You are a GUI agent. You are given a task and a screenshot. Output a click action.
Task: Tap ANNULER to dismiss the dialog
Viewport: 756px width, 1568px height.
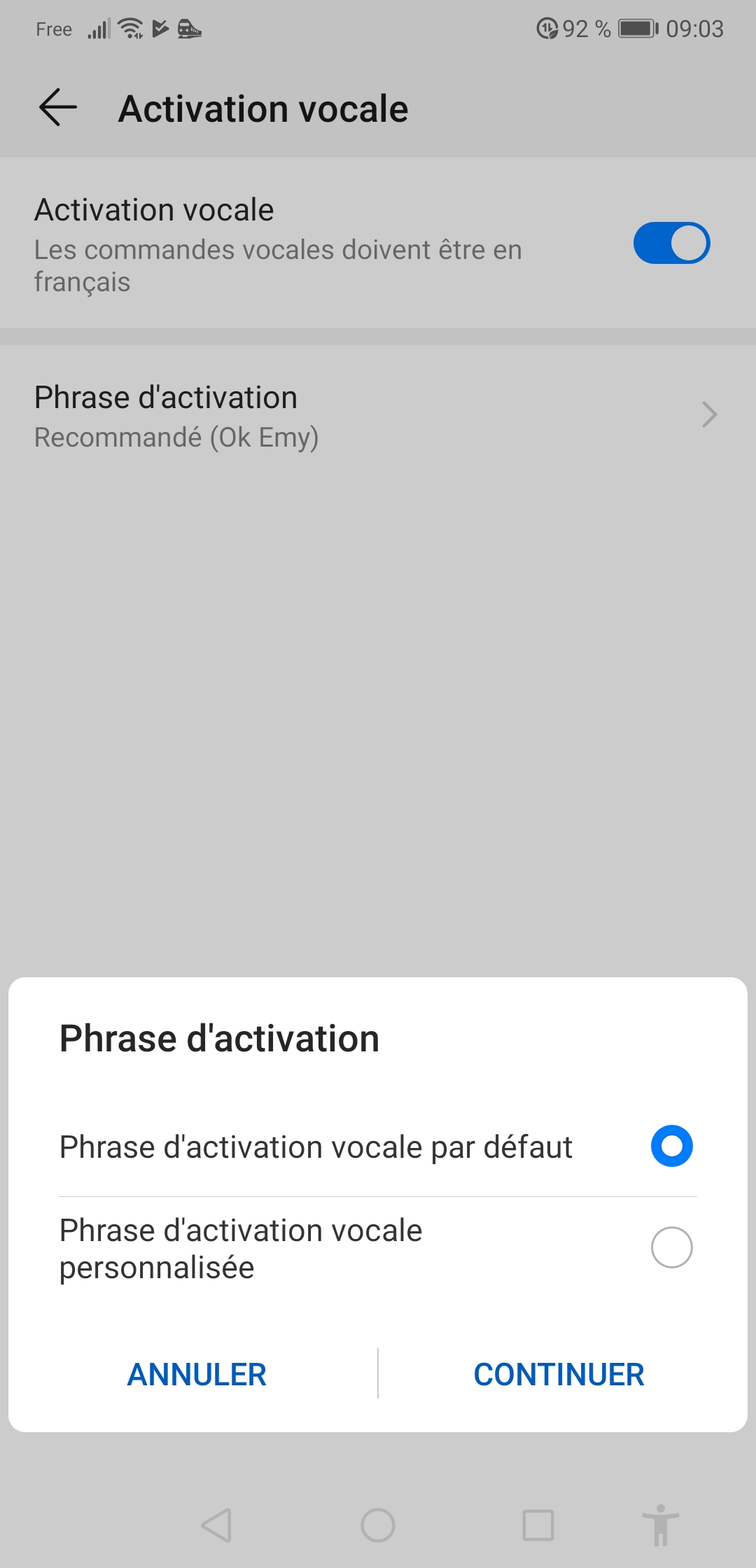(197, 1374)
